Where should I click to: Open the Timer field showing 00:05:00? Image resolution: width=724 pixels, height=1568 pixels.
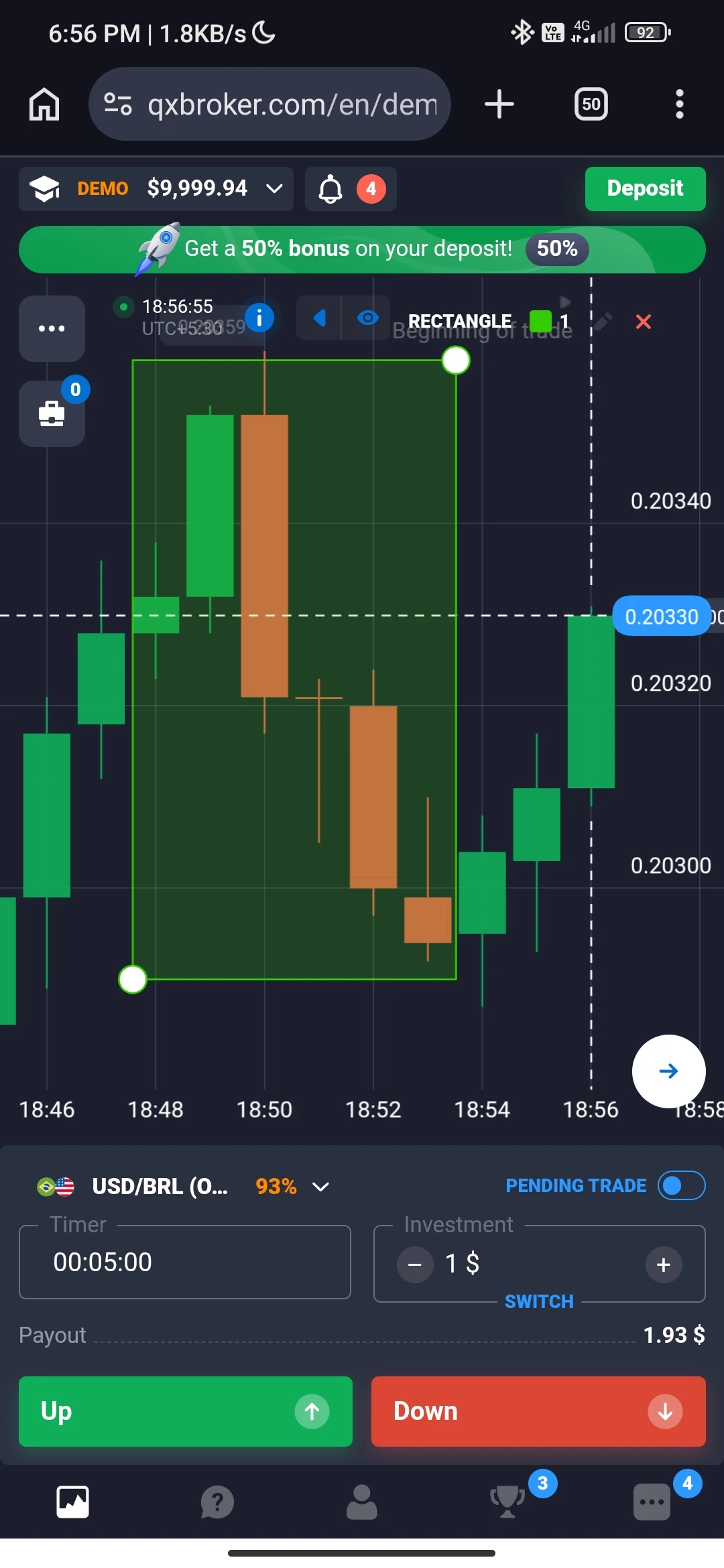coord(185,1262)
